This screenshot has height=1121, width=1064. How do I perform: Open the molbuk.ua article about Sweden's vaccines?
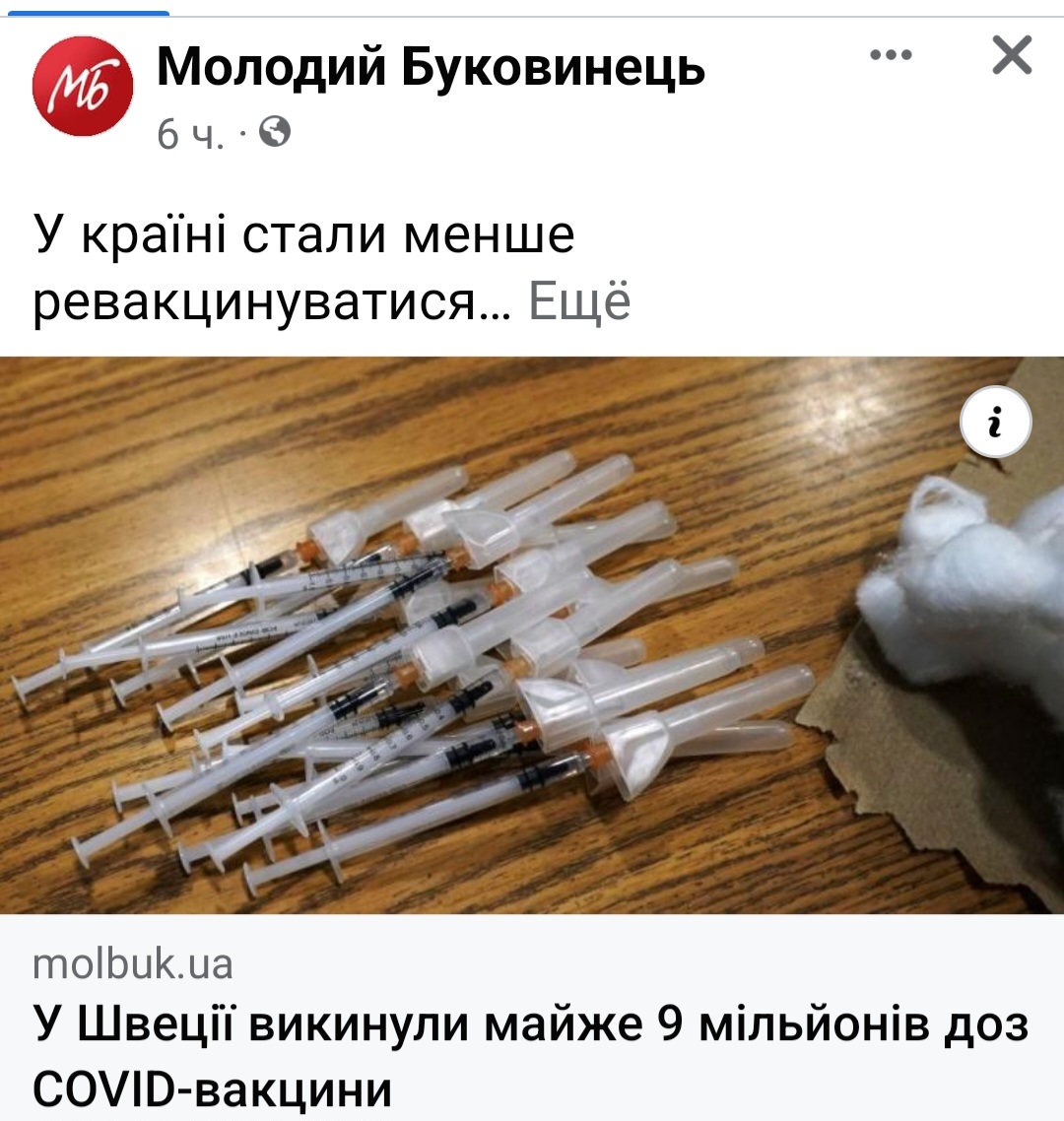point(530,1056)
